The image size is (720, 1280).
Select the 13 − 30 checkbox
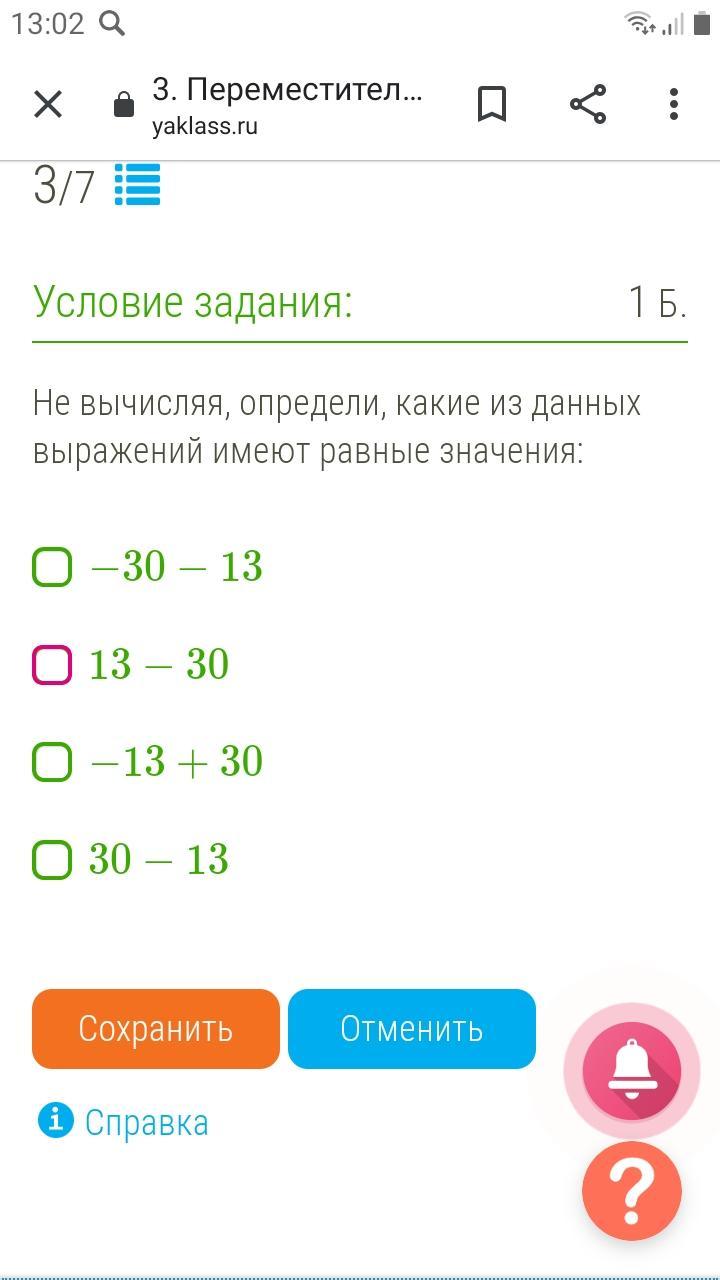(52, 665)
